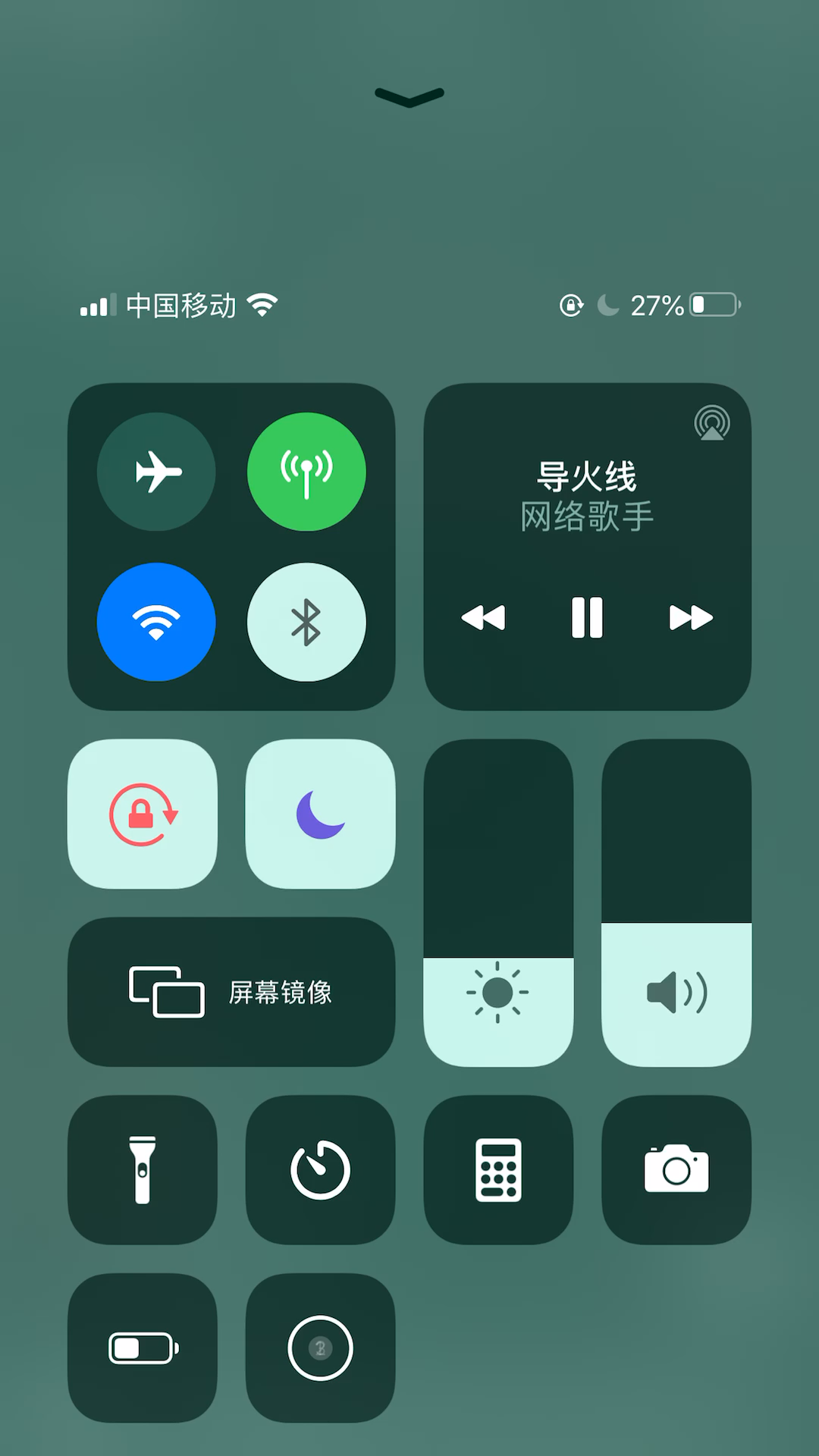Toggle airplane mode
Viewport: 819px width, 1456px height.
156,472
